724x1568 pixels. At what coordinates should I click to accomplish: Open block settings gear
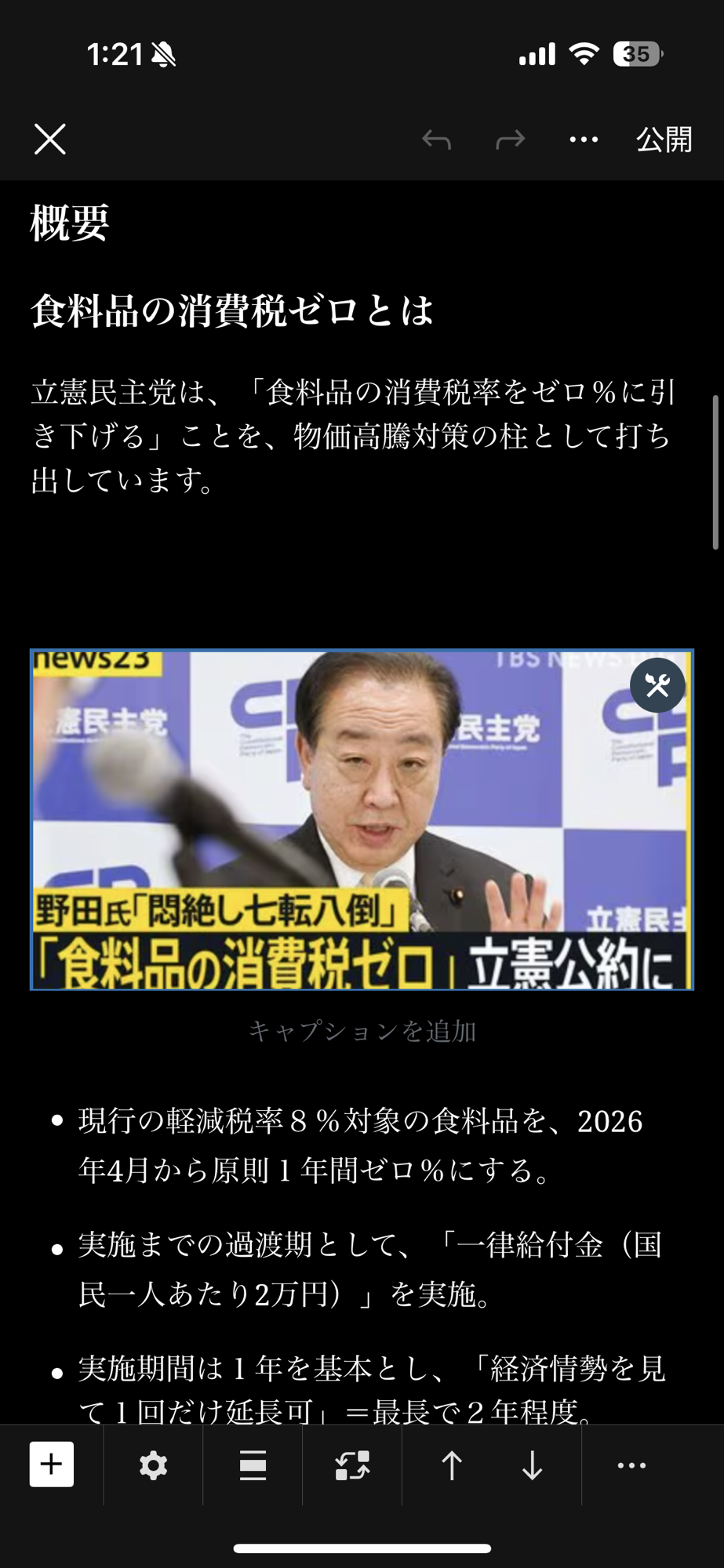(153, 1465)
